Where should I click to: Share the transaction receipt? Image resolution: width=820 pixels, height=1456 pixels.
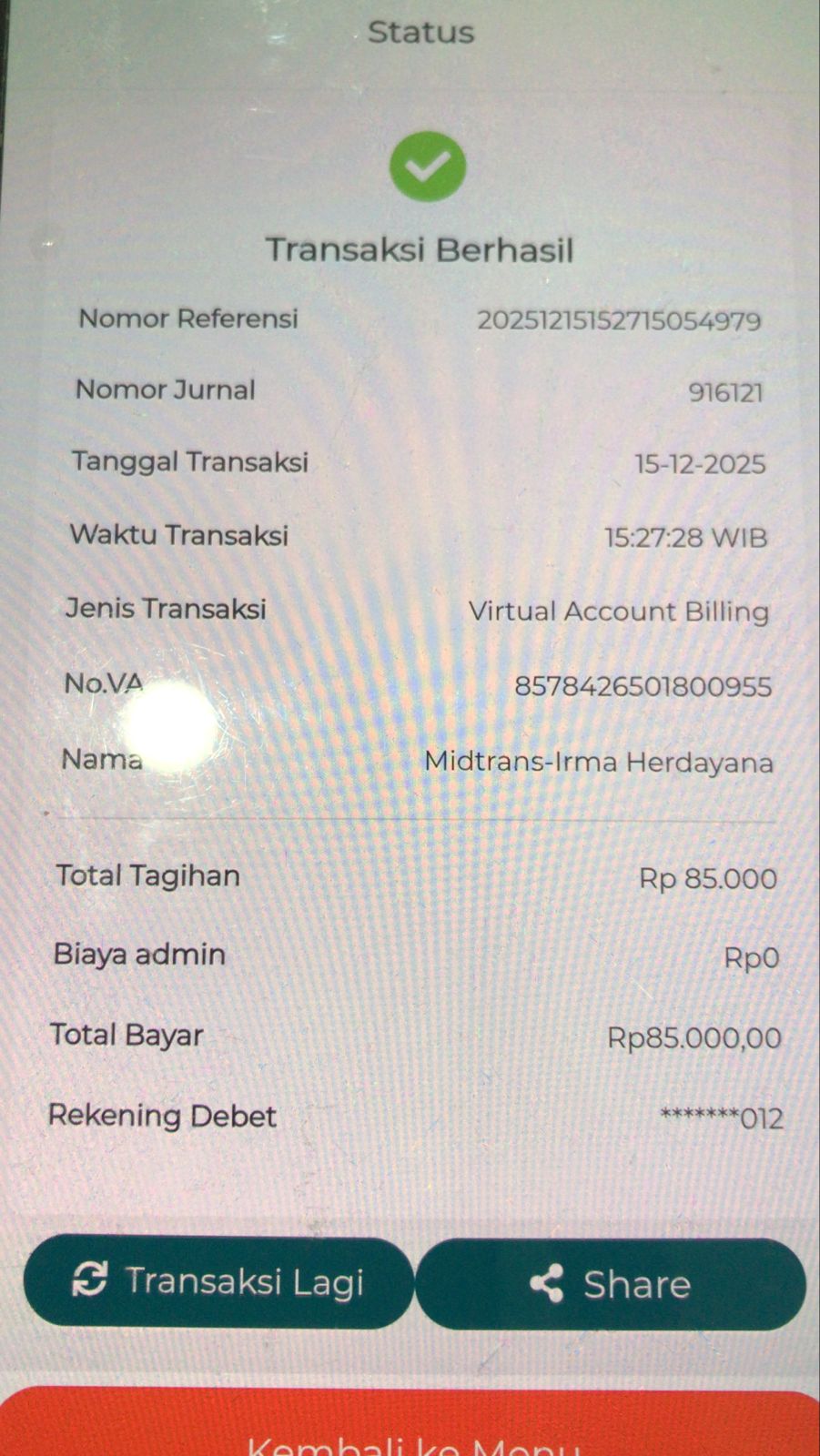611,1284
